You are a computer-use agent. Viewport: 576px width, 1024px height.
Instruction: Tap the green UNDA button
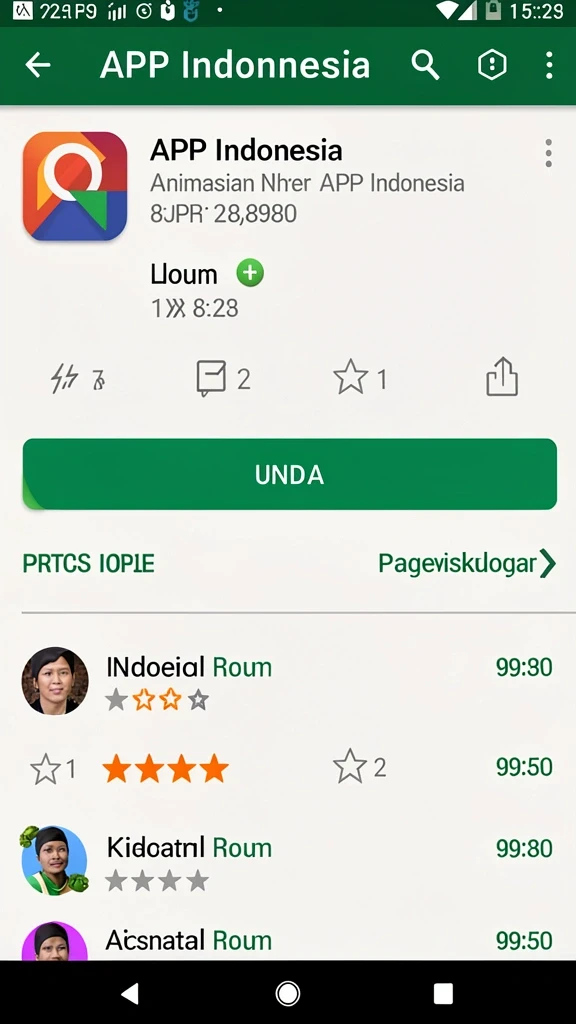coord(289,474)
